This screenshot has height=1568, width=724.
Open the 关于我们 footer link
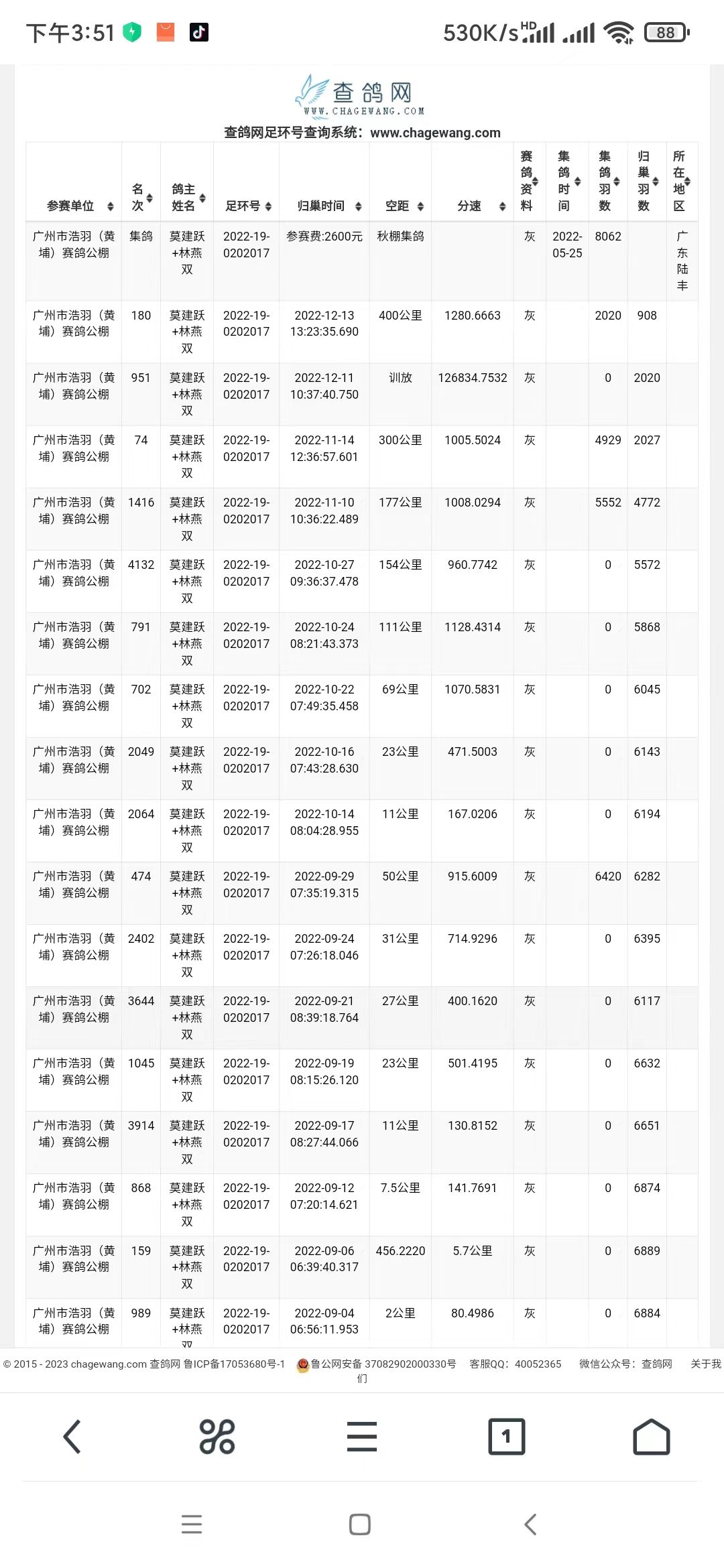706,1364
